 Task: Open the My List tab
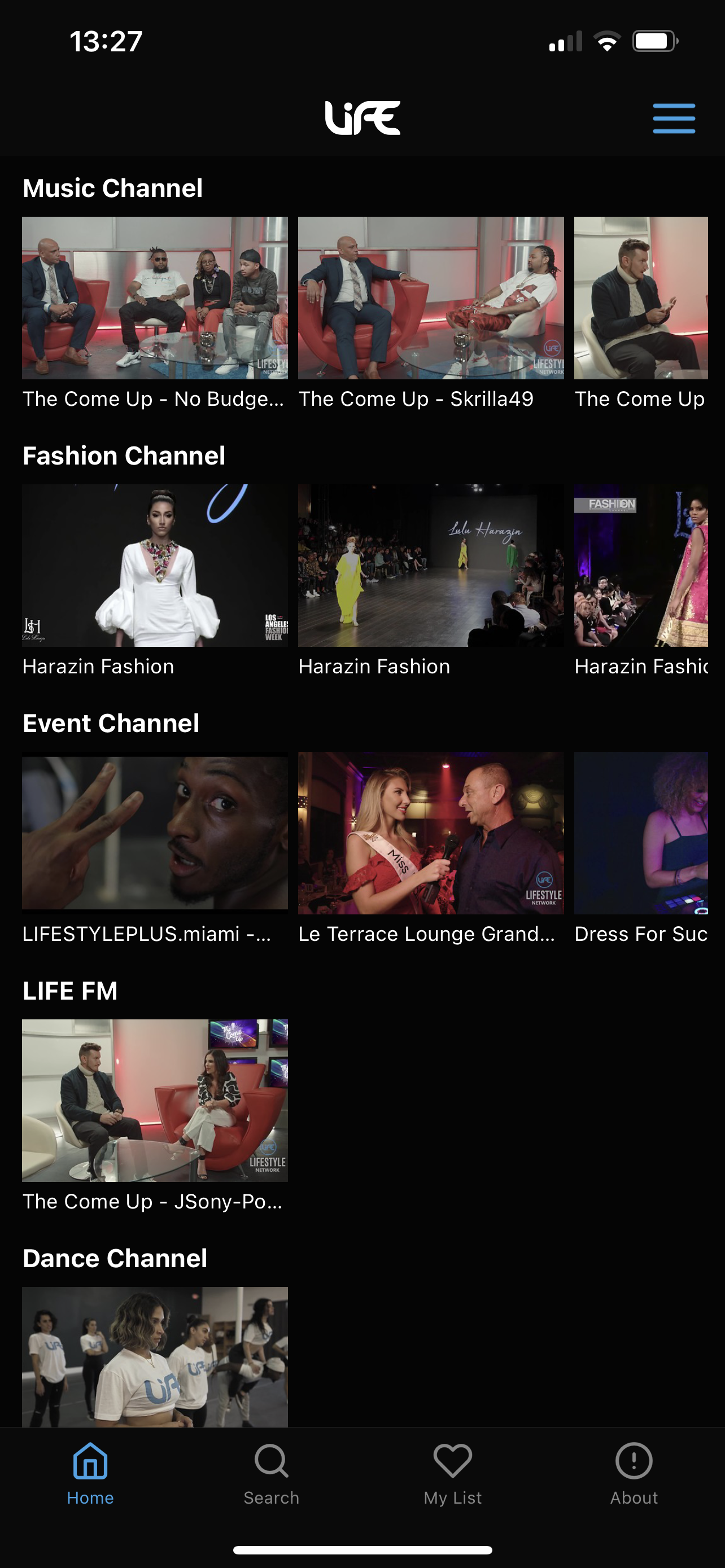tap(452, 1474)
